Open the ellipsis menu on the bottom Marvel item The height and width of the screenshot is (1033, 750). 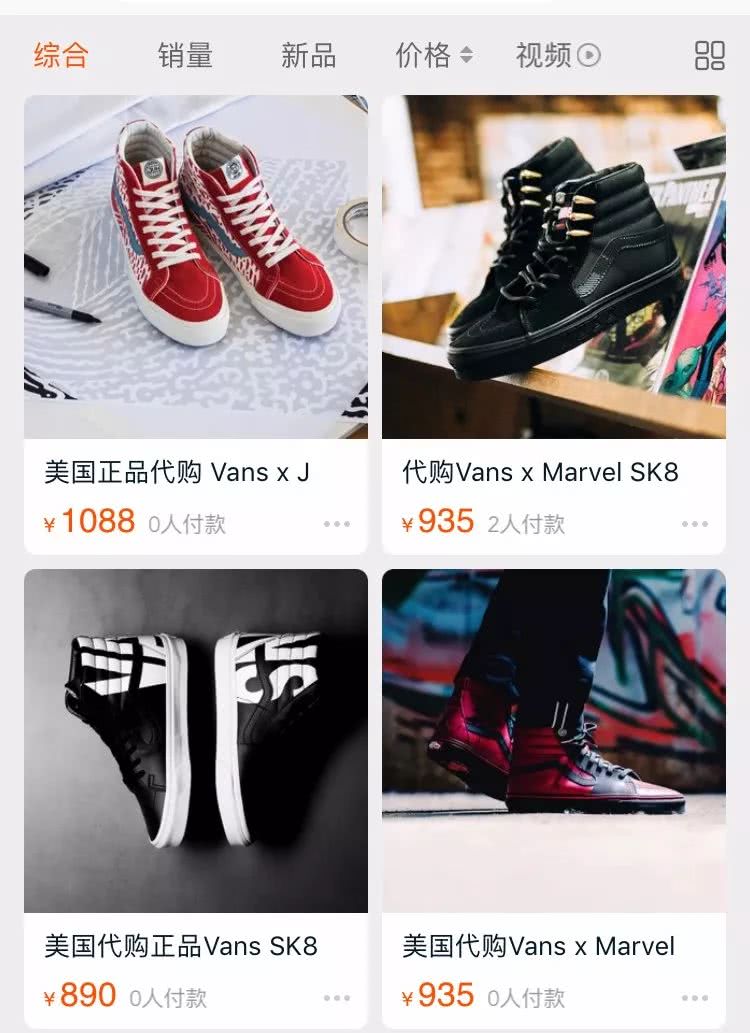coord(695,997)
